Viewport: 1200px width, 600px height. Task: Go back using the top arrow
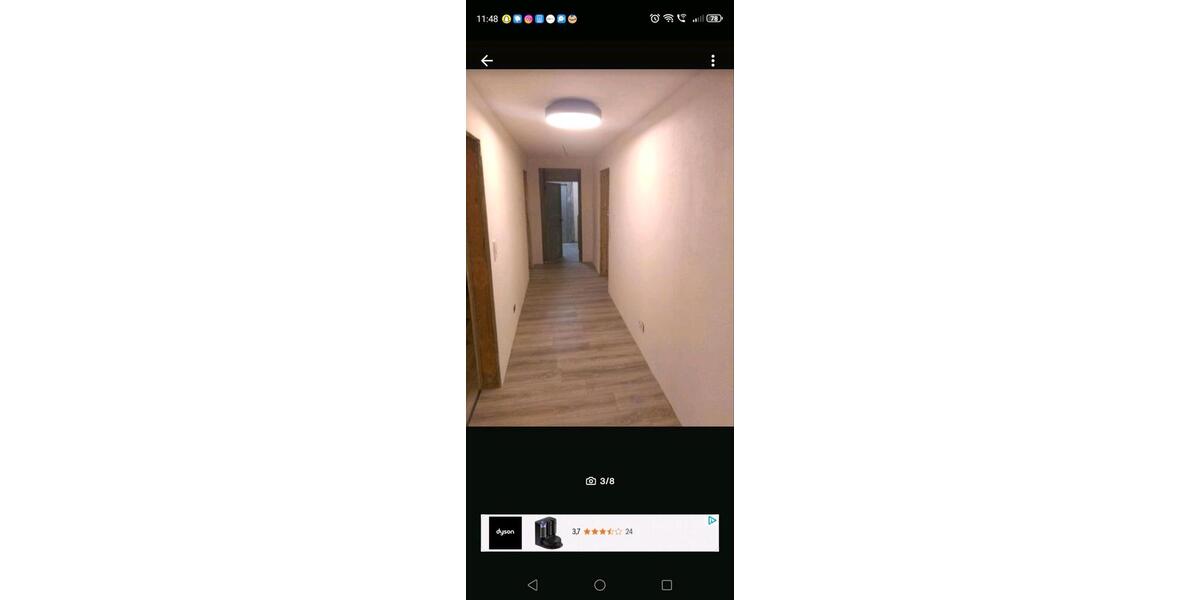coord(487,61)
